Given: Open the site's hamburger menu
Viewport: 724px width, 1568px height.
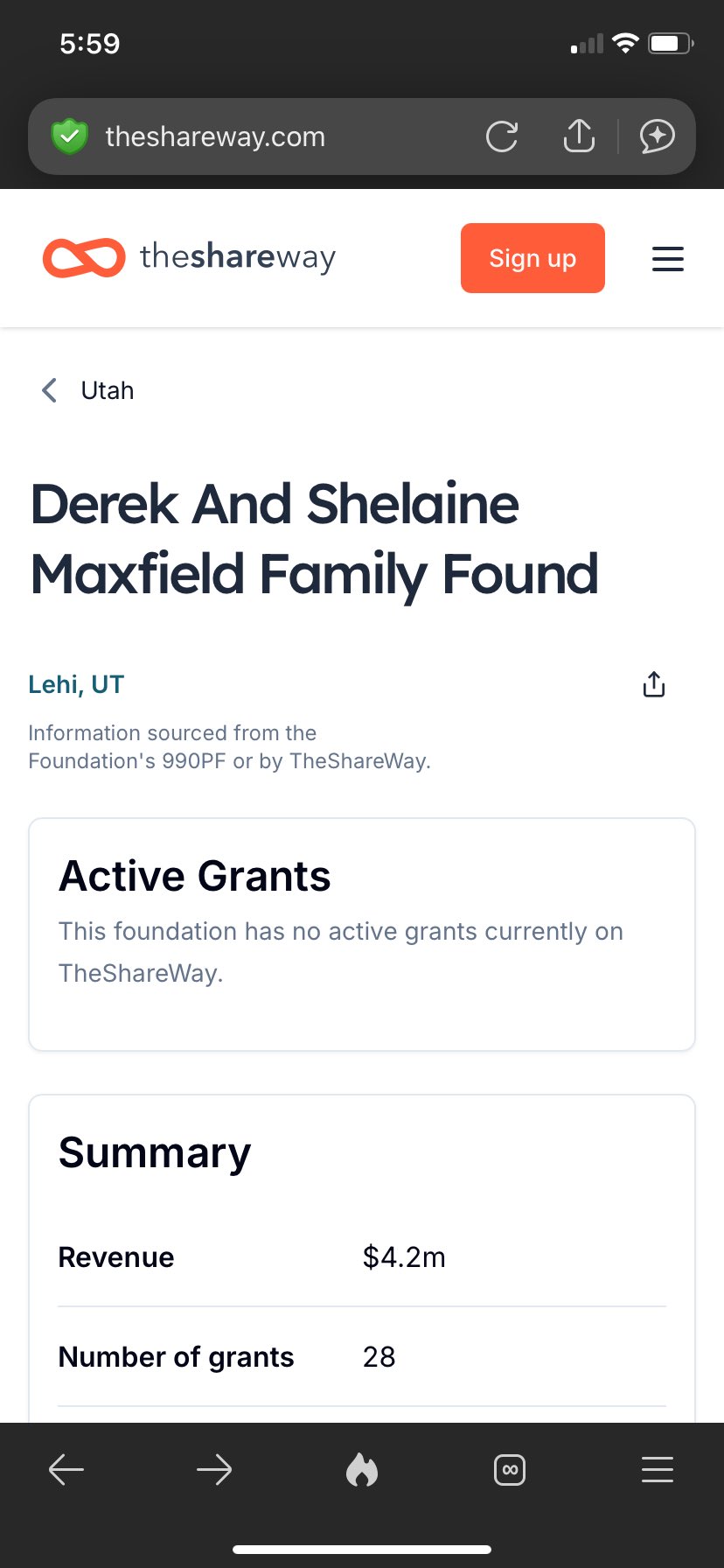Looking at the screenshot, I should pos(668,259).
